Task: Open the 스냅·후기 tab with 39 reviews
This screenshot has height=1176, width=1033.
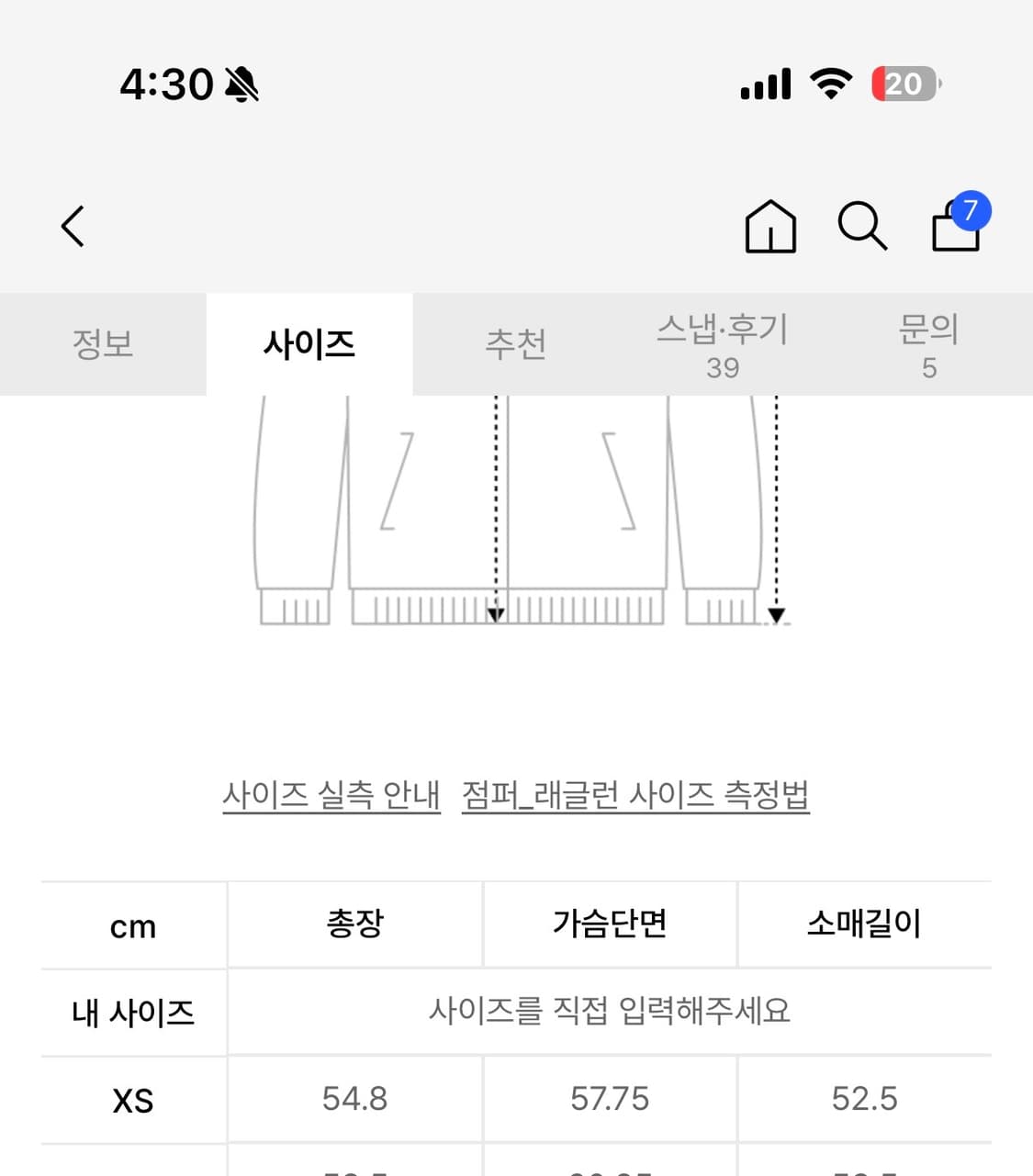Action: click(724, 345)
